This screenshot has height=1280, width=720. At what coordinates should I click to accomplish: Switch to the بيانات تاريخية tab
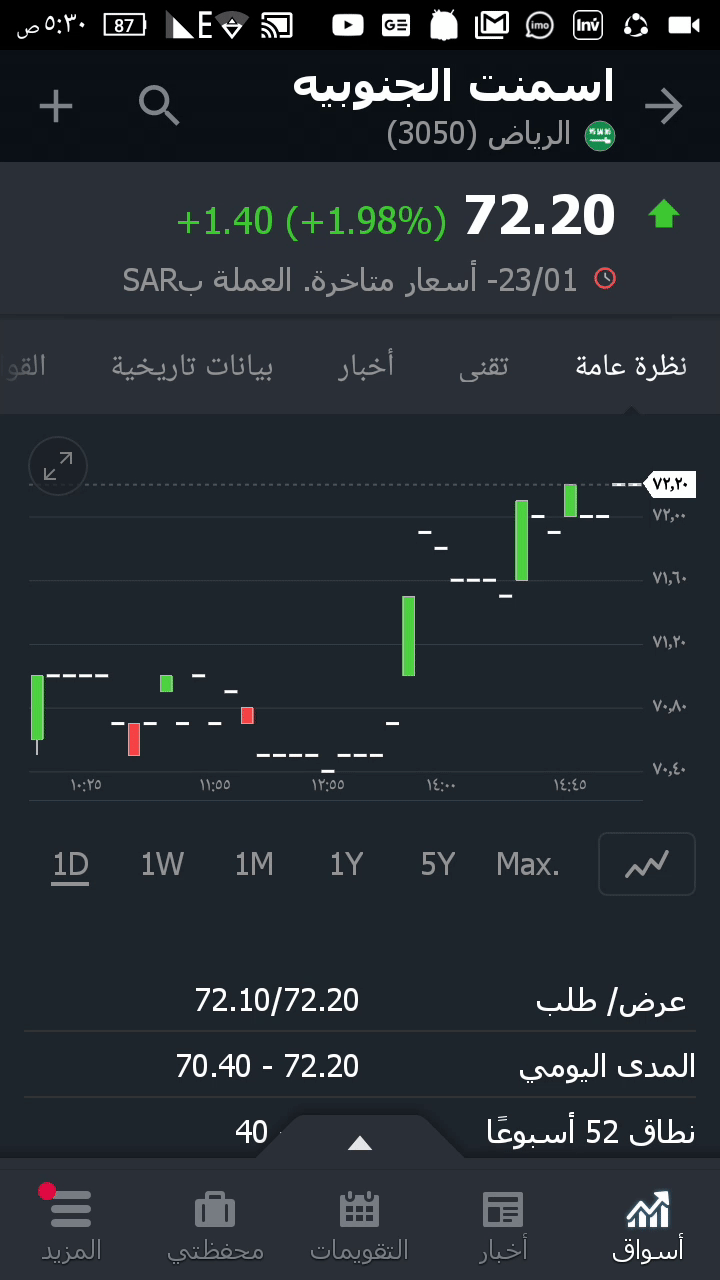[x=192, y=366]
